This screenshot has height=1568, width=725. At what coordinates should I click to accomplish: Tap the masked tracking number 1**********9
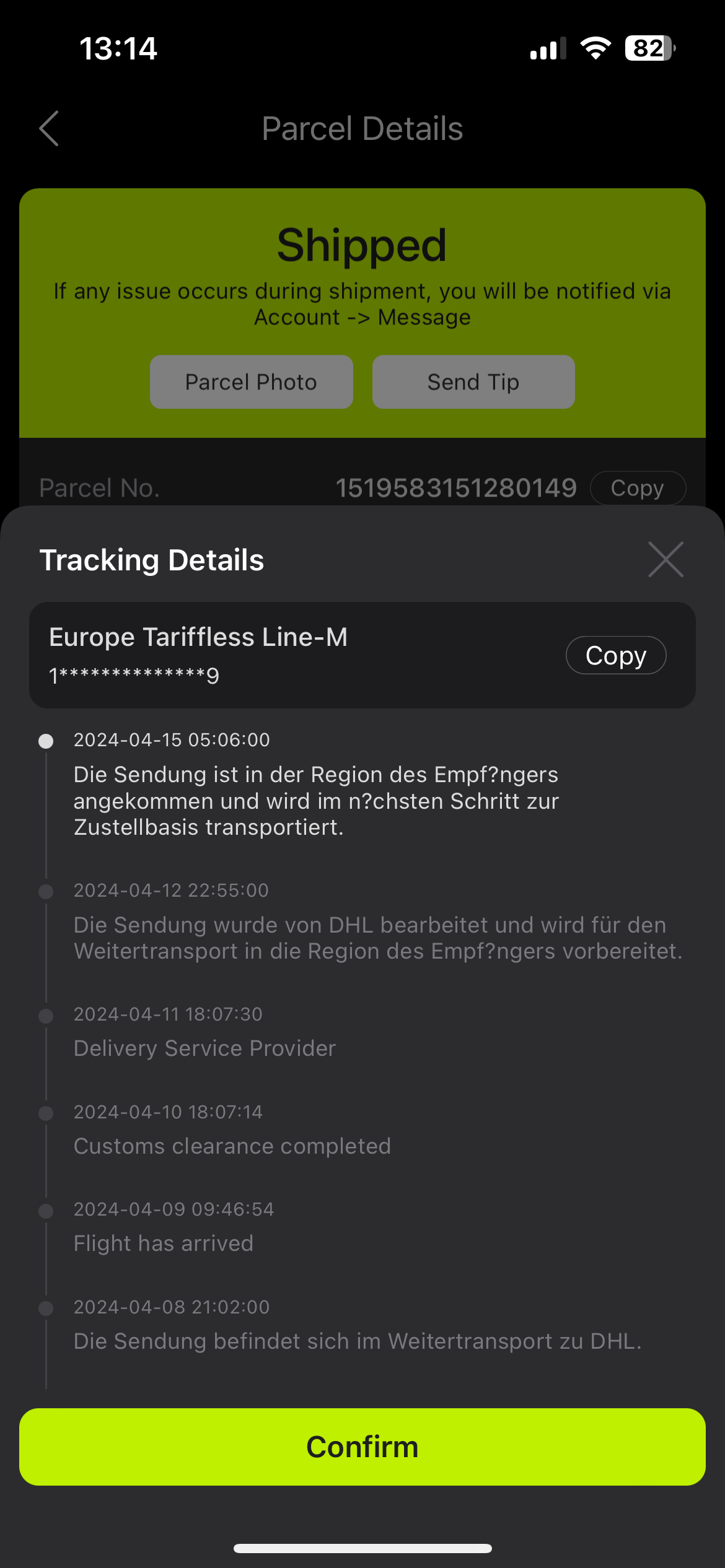[x=134, y=676]
